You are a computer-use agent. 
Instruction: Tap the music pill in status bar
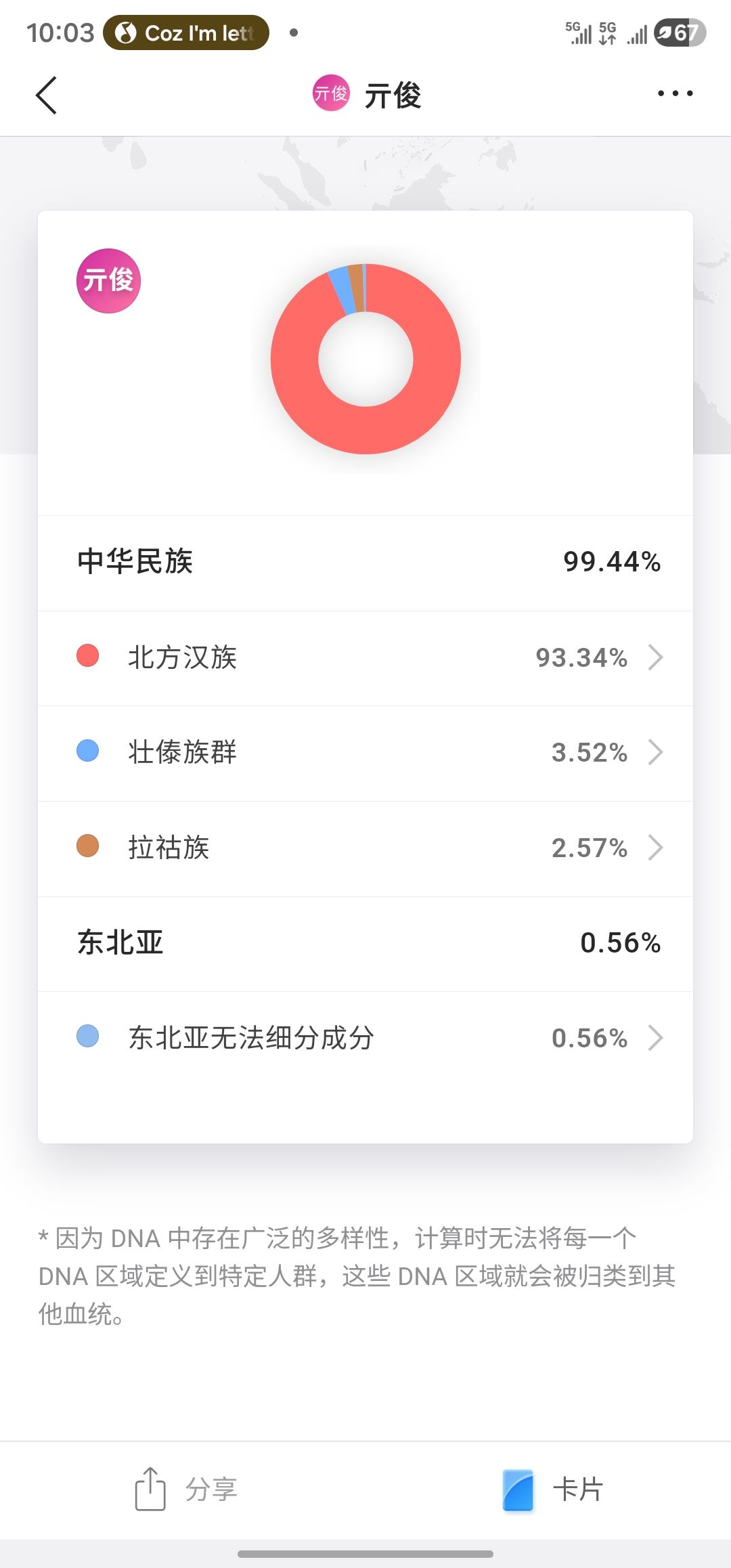click(x=186, y=32)
